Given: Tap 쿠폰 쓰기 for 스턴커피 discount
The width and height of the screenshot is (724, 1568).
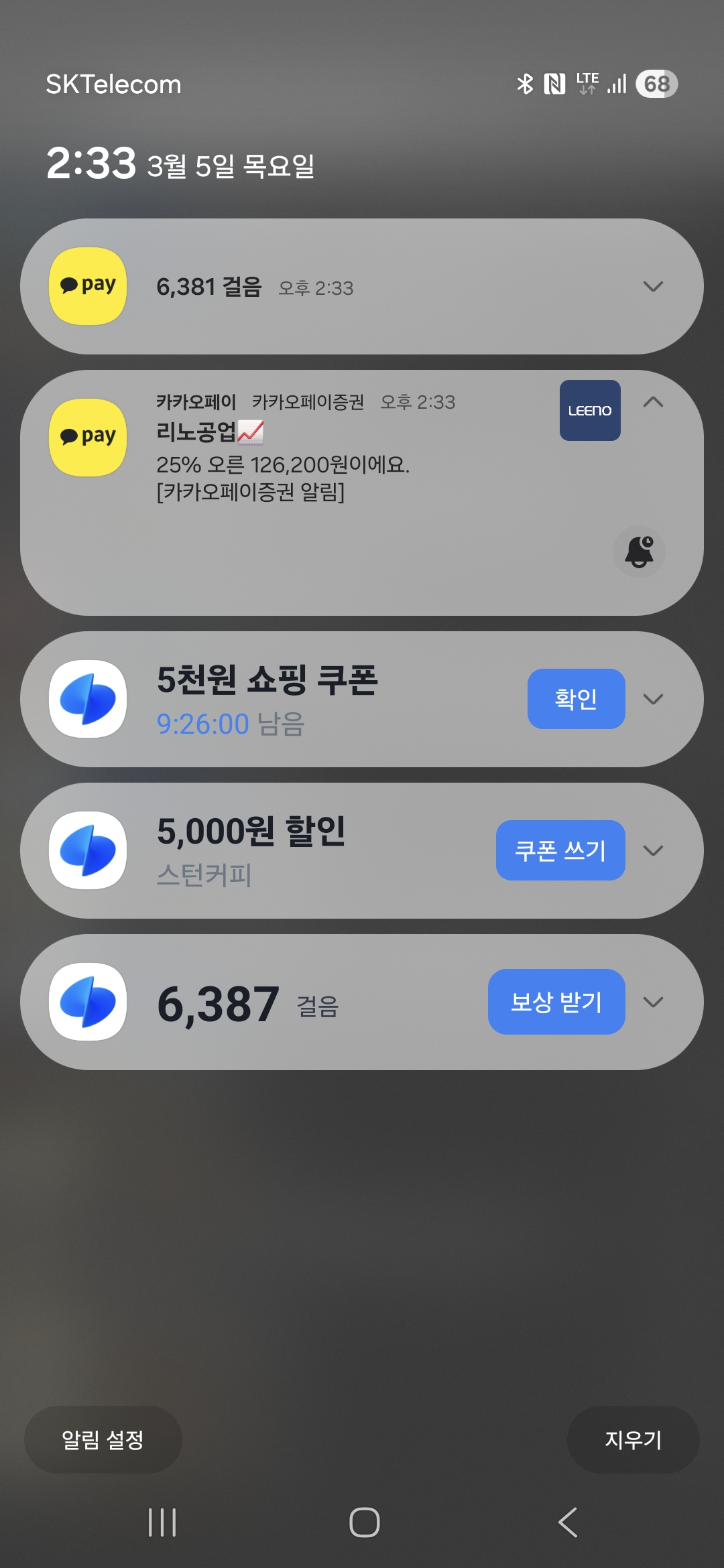Looking at the screenshot, I should 560,850.
